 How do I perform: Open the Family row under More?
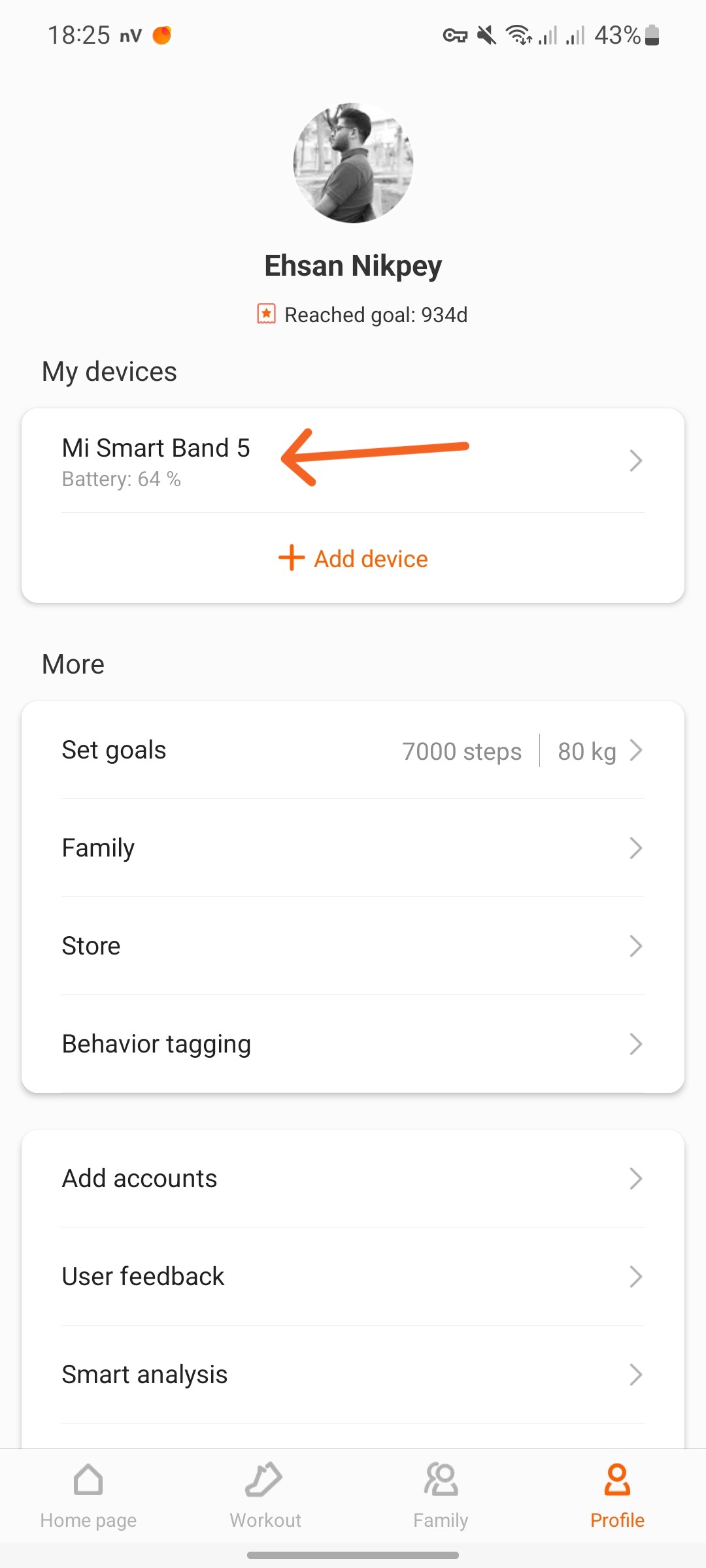[353, 848]
